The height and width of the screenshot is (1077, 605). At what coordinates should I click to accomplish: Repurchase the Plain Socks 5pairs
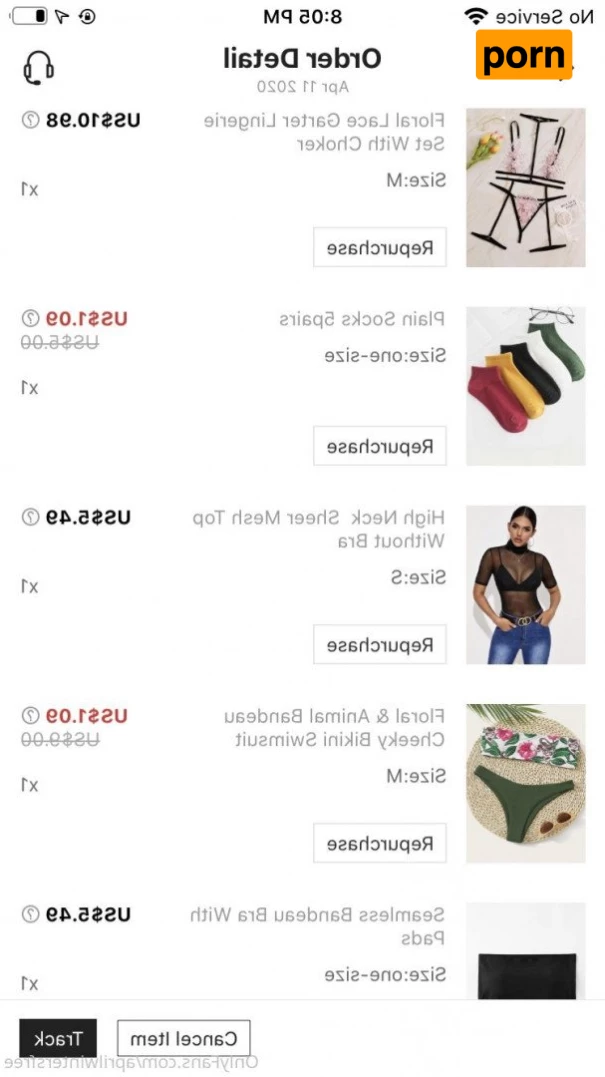pos(380,446)
